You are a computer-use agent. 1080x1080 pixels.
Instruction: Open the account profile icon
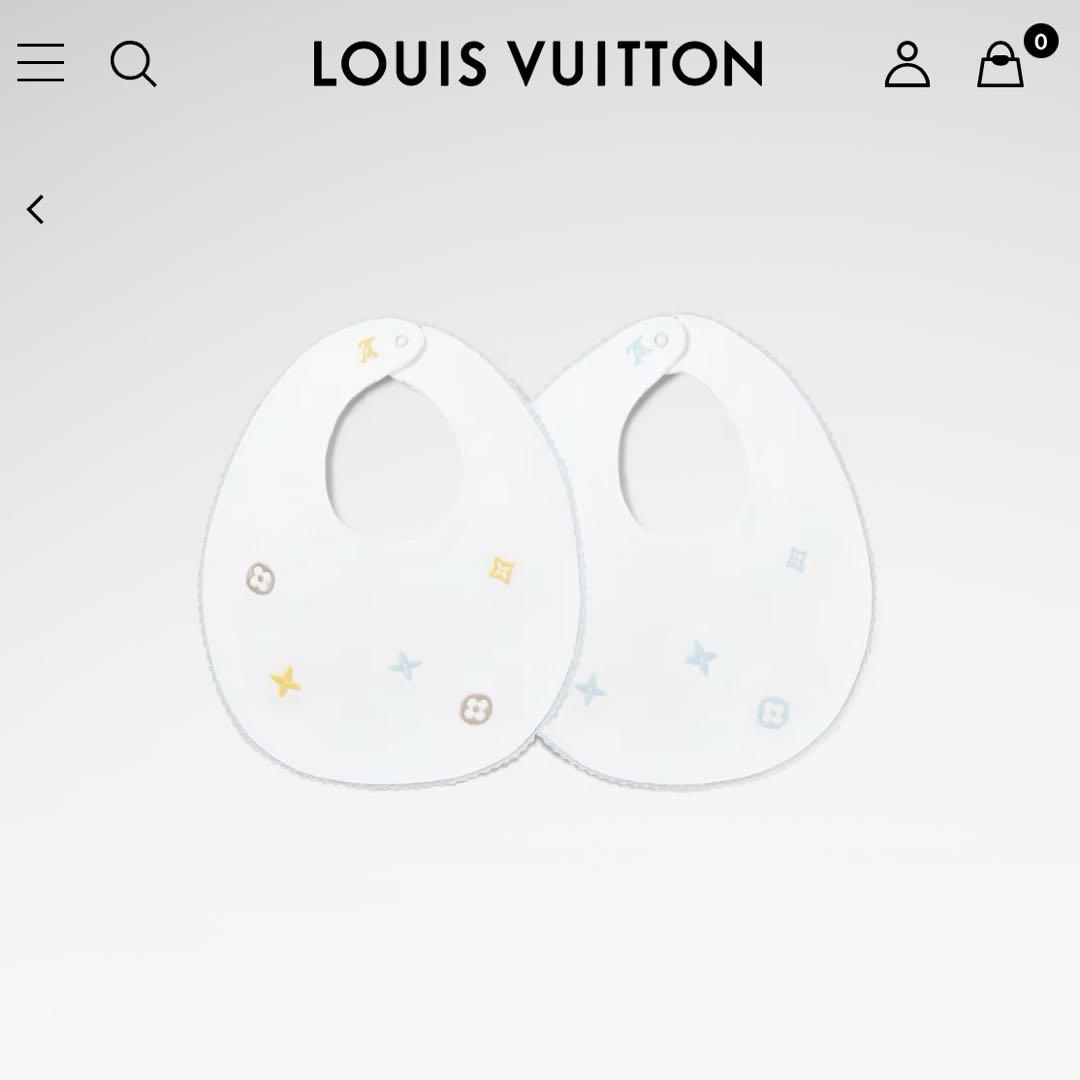[907, 64]
